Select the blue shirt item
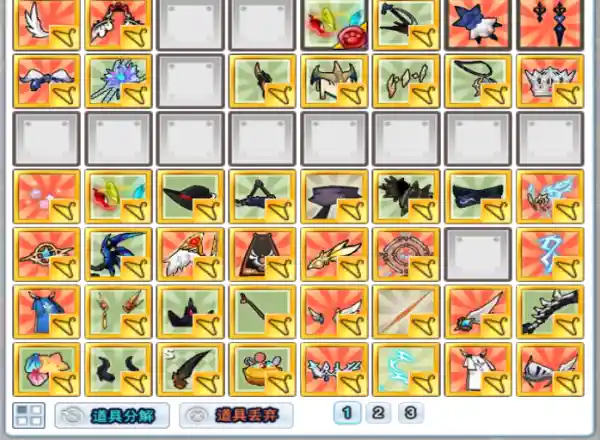 pyautogui.click(x=46, y=311)
